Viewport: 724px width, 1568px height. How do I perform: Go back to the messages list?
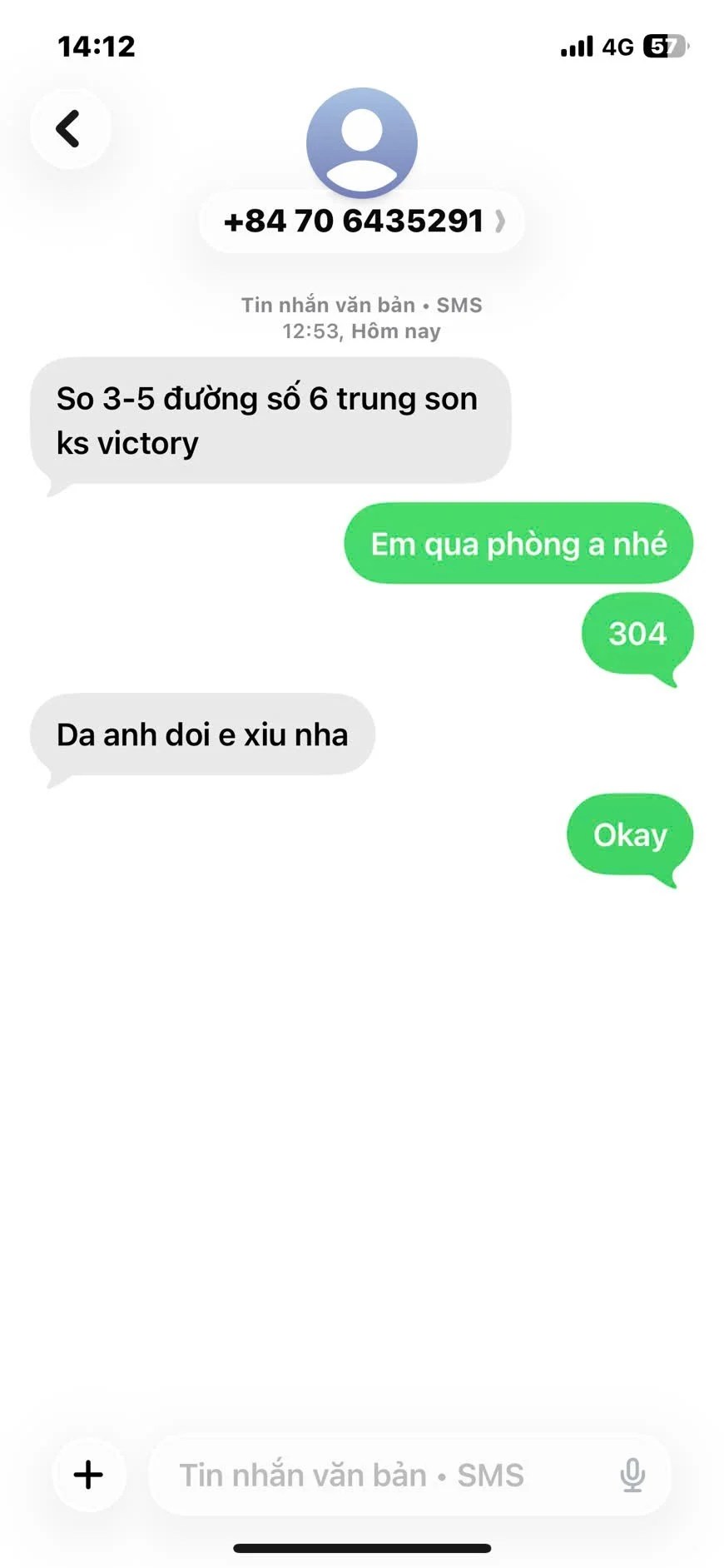(x=70, y=129)
